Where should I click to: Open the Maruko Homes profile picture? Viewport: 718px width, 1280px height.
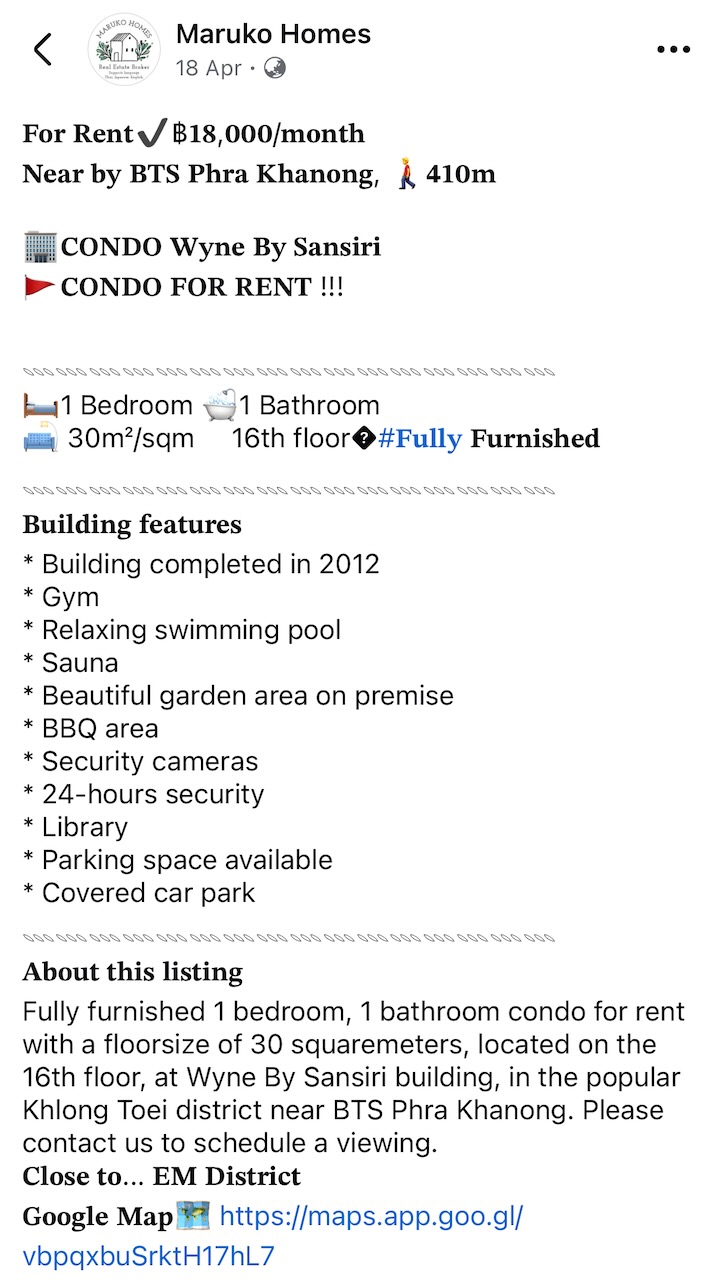(125, 49)
